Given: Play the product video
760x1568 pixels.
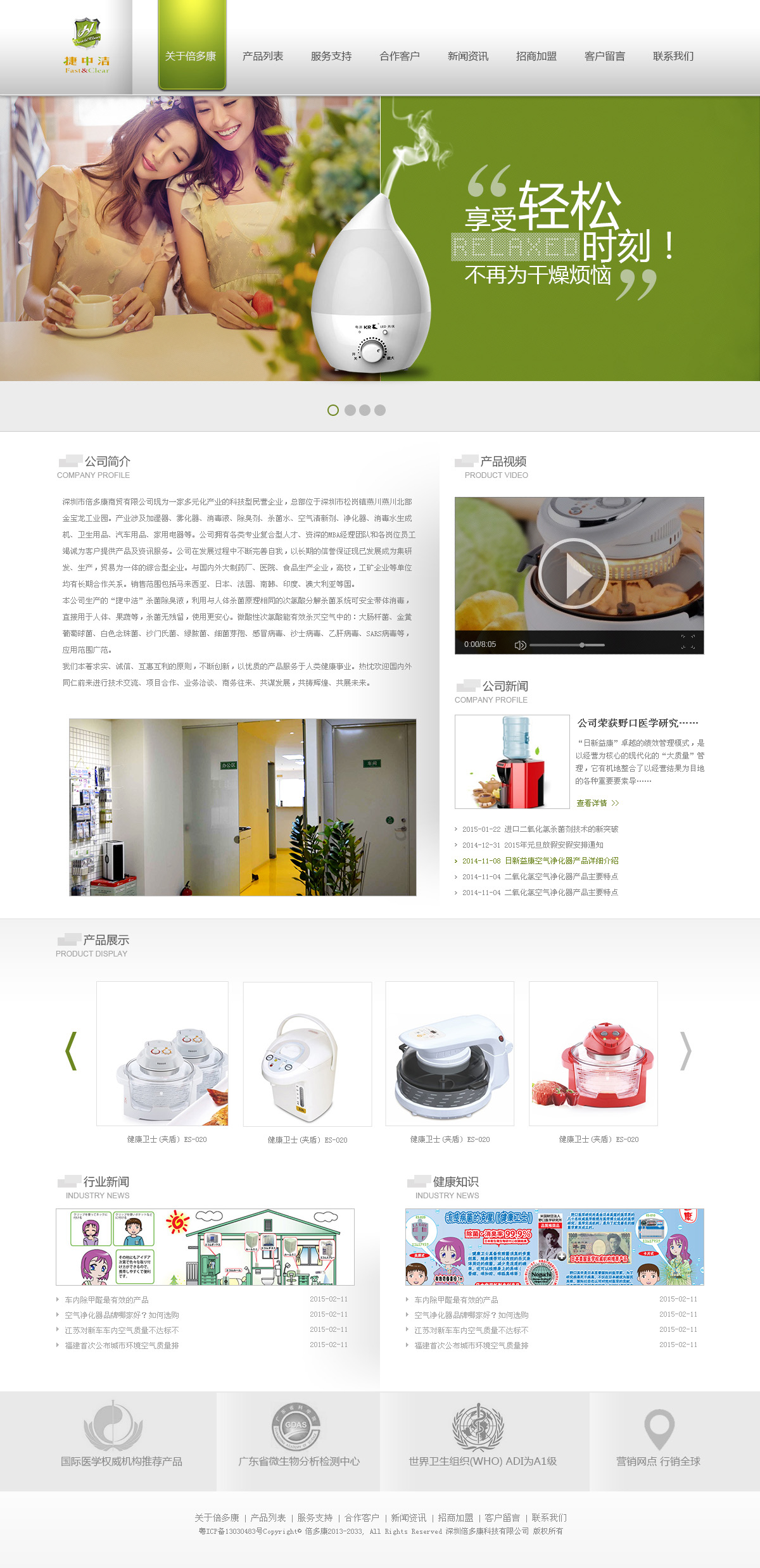Looking at the screenshot, I should (x=573, y=574).
